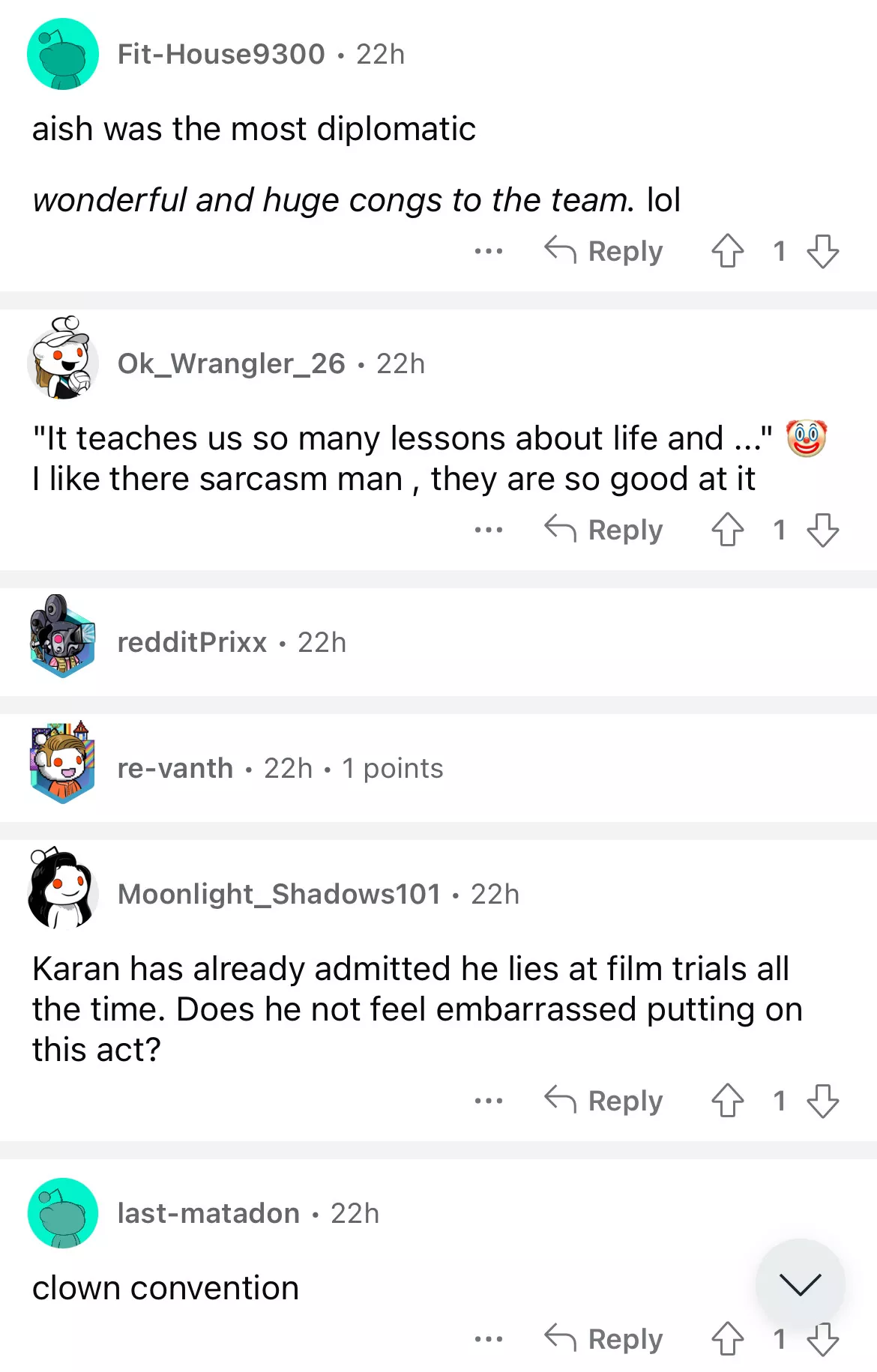View Moonlight_Shadows101's profile

coord(279,894)
